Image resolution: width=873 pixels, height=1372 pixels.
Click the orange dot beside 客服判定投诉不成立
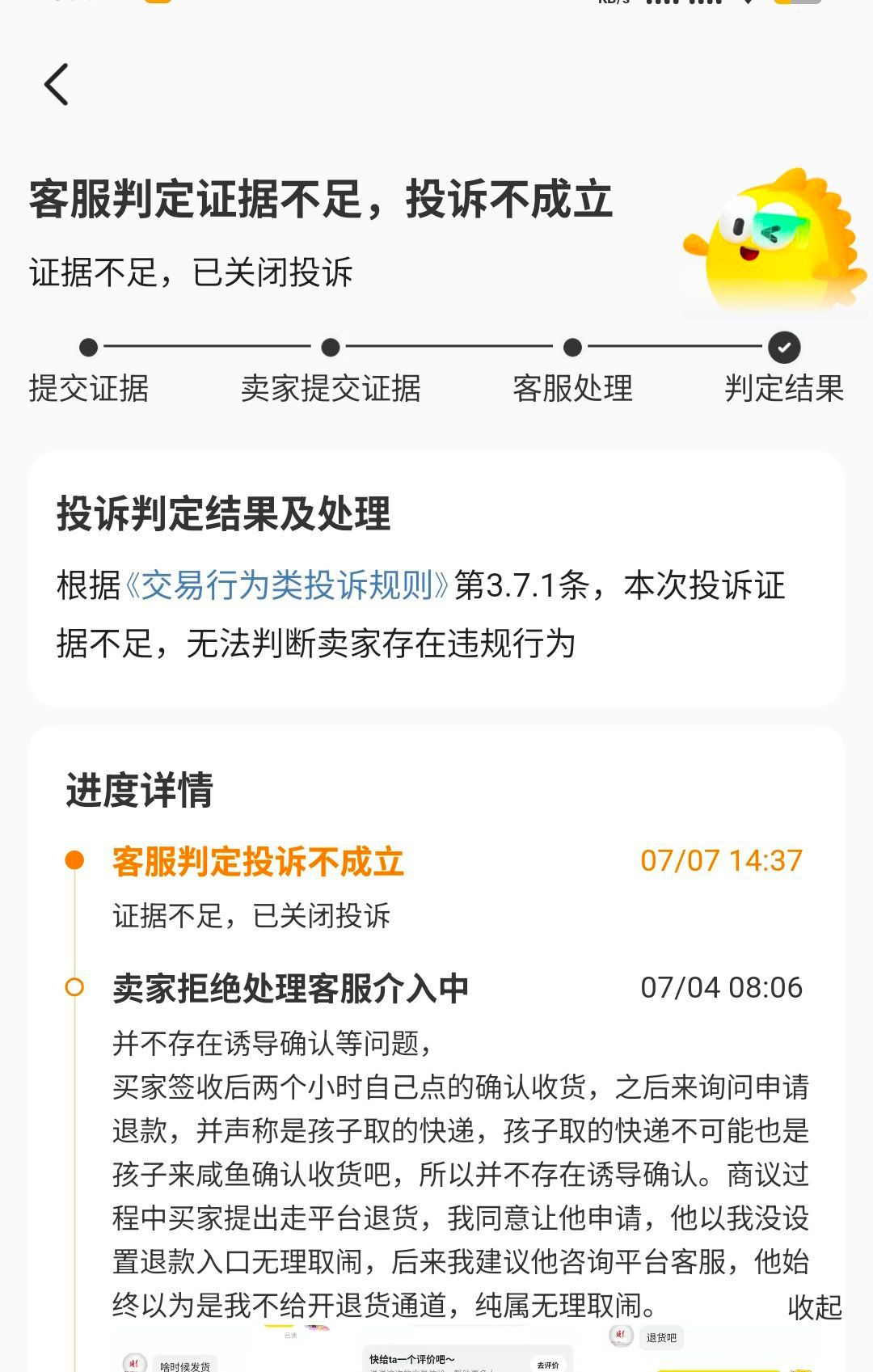[77, 862]
